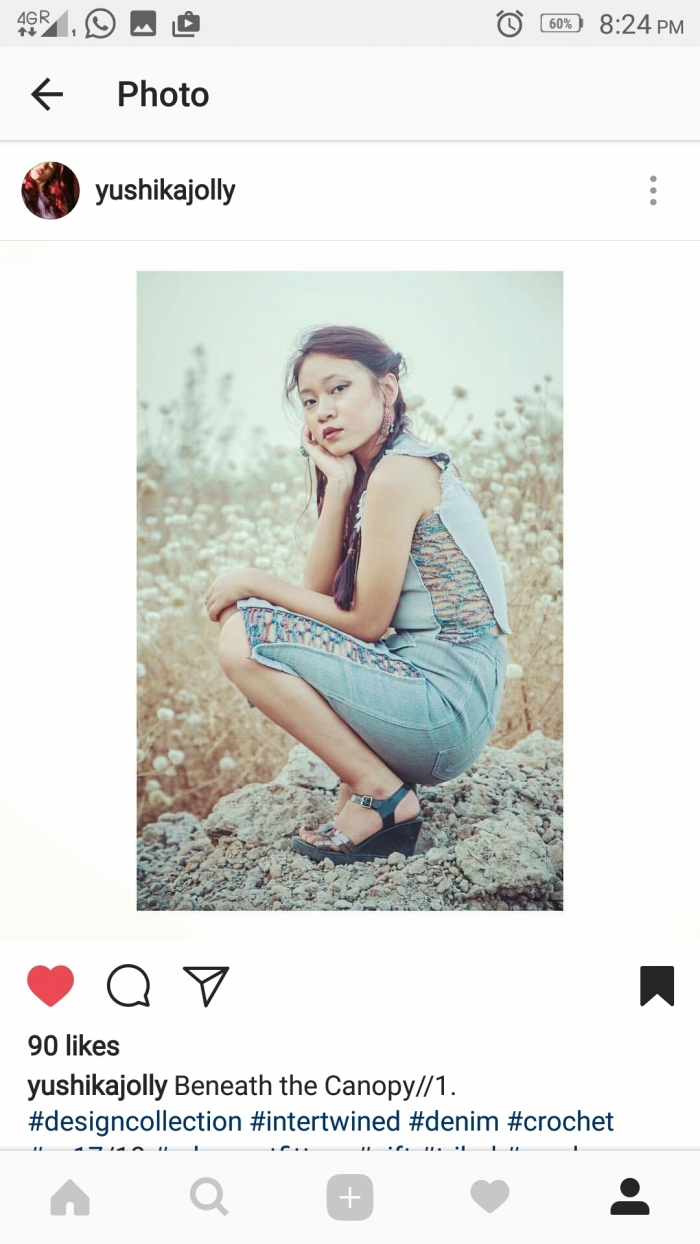Image resolution: width=700 pixels, height=1244 pixels.
Task: View the 90 likes list
Action: 74,1046
